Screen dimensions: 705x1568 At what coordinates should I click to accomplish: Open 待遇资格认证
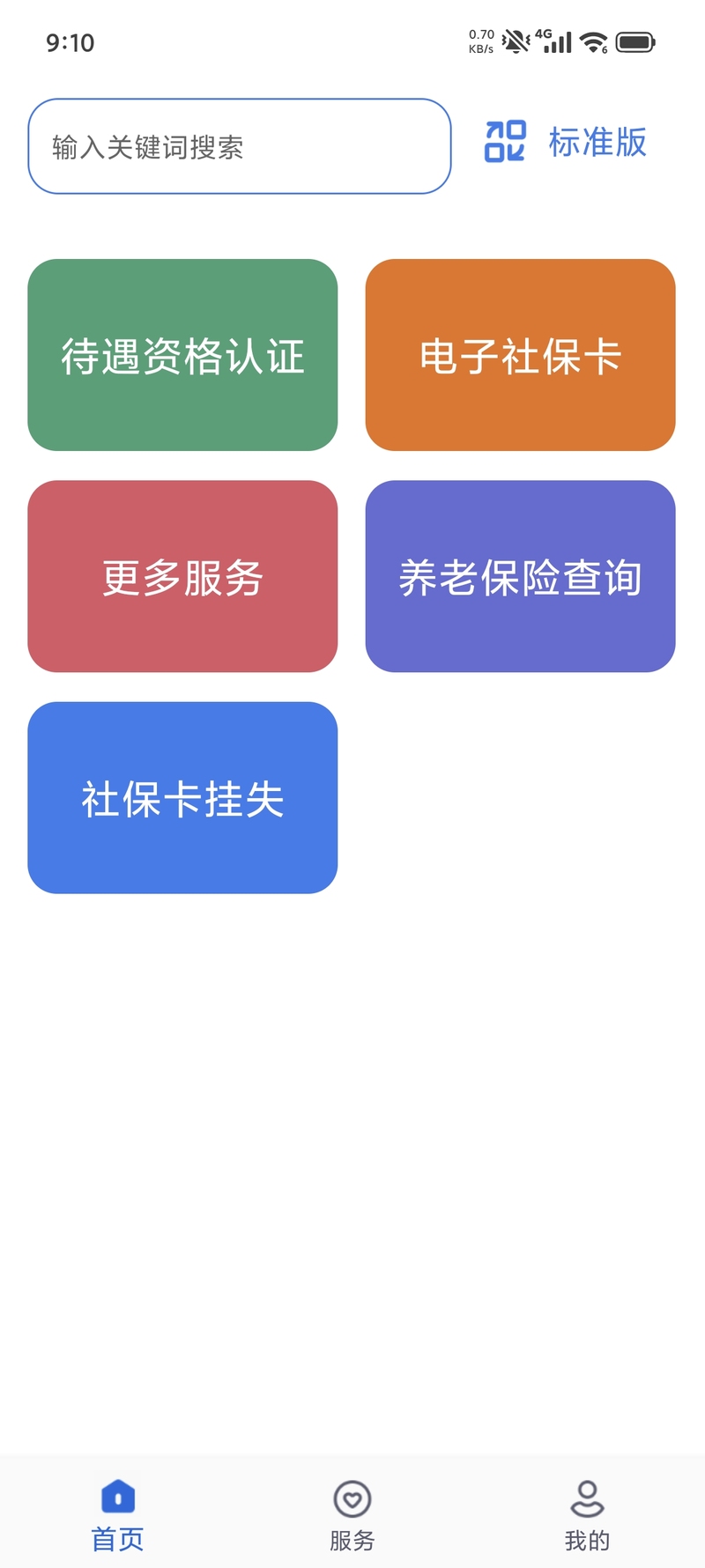[x=182, y=355]
